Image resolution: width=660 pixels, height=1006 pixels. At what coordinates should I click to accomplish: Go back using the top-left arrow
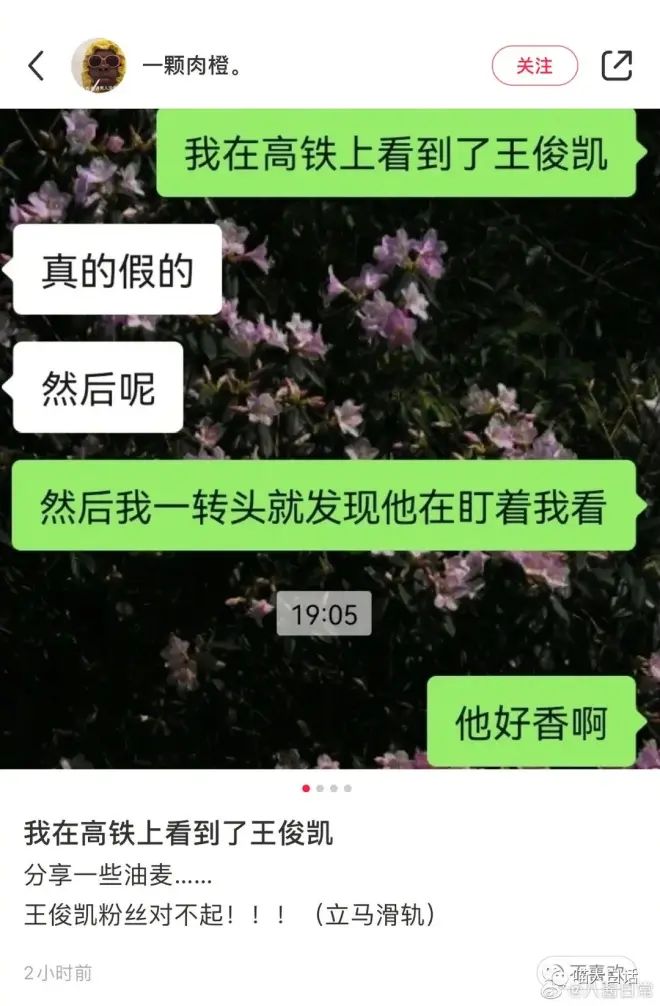point(36,66)
